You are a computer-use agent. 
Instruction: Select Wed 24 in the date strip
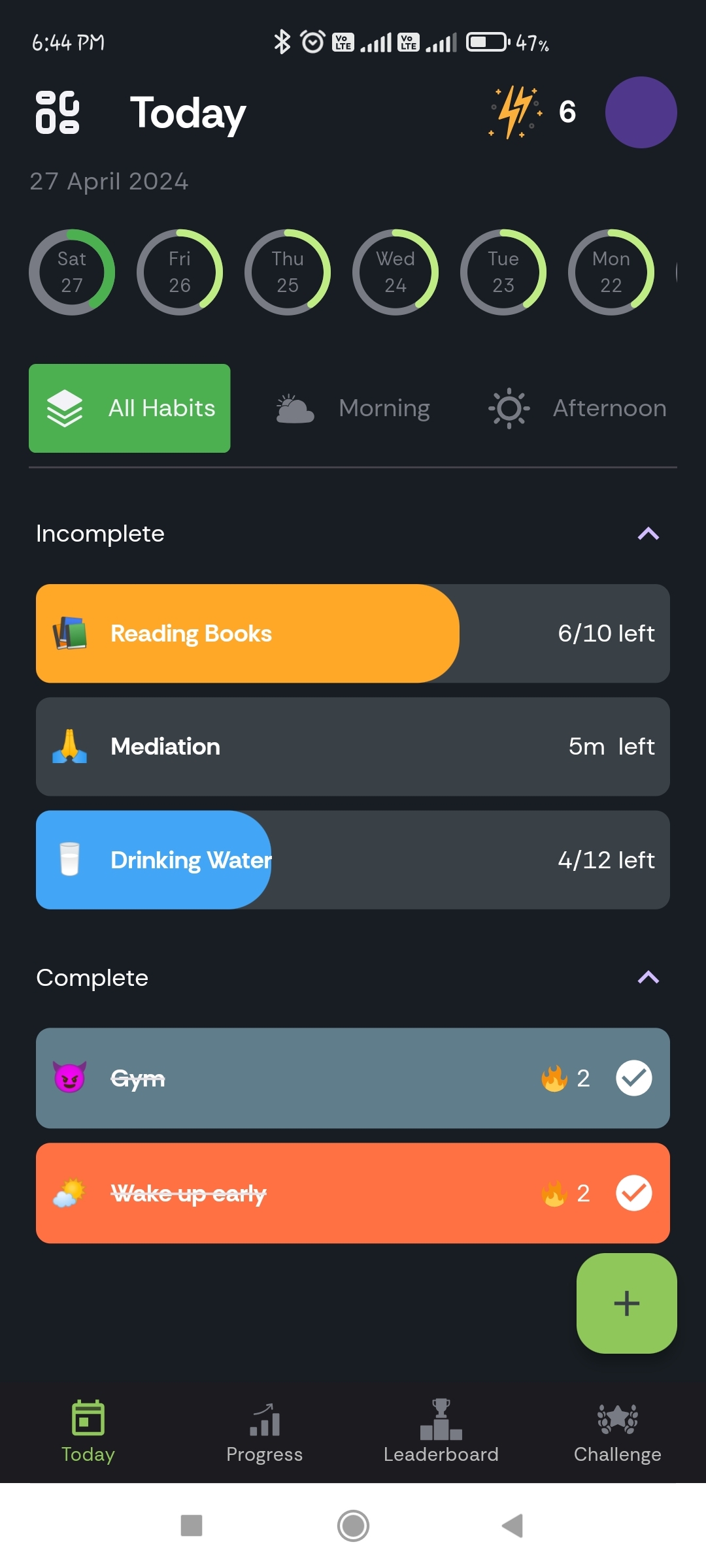[x=395, y=272]
